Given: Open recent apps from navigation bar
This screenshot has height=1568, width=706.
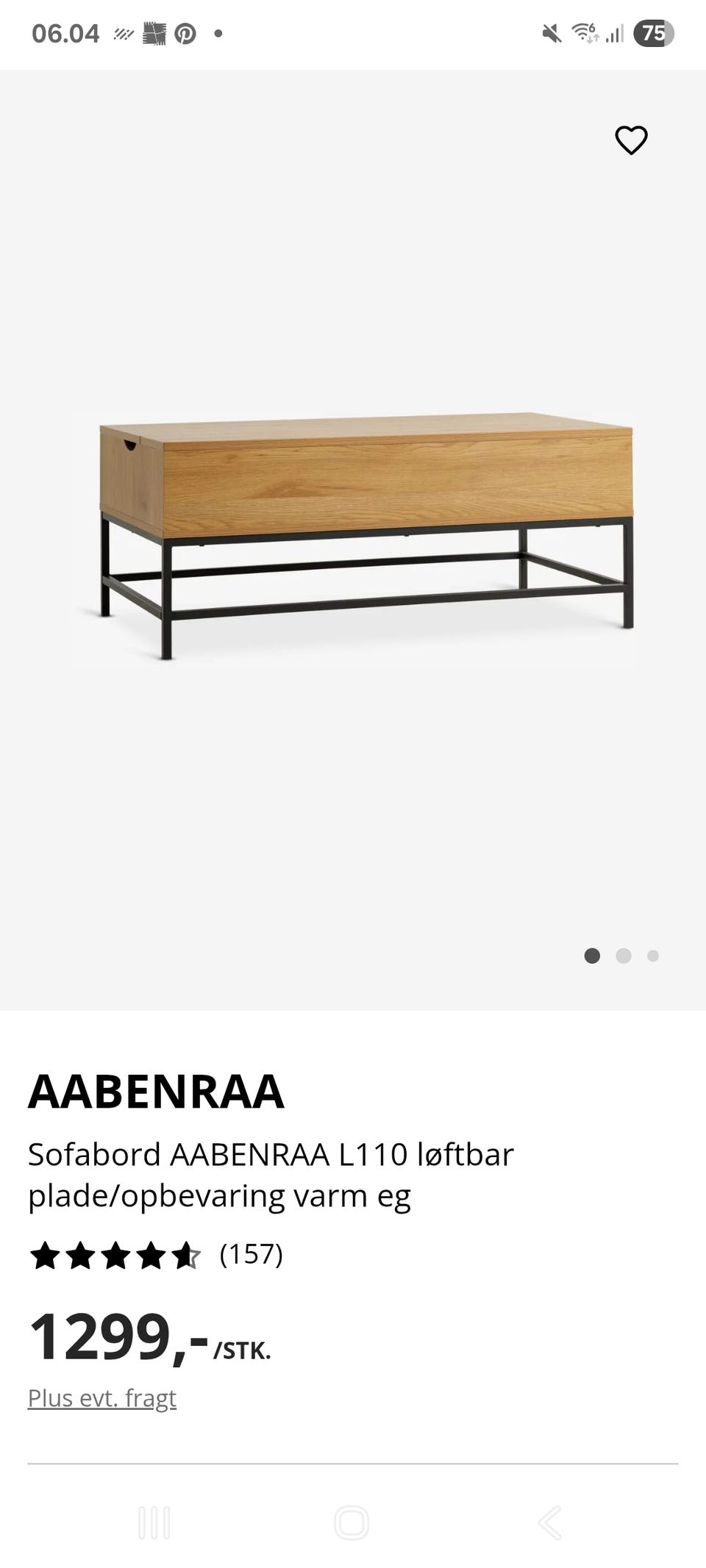Looking at the screenshot, I should [154, 1522].
